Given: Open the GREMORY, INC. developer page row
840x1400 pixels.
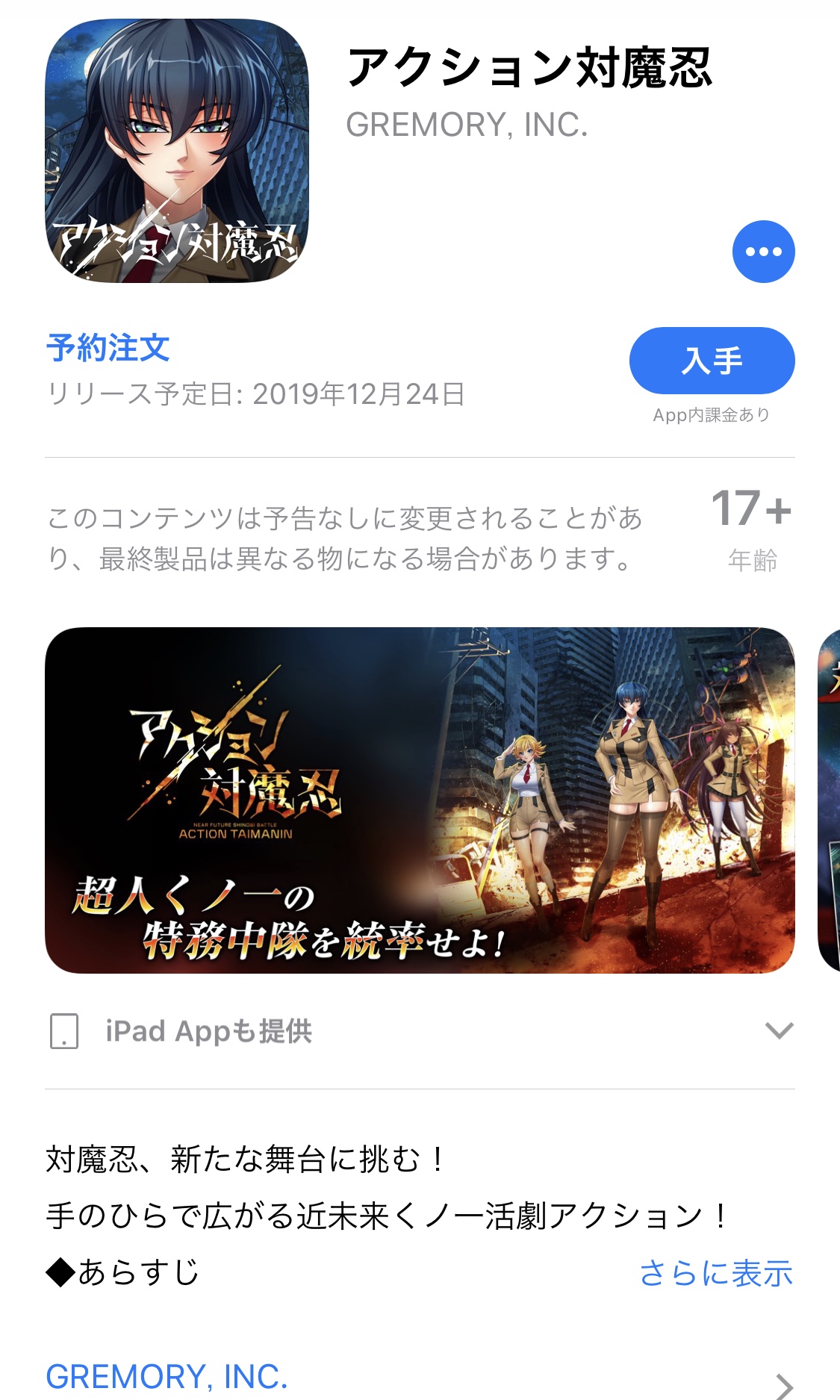Looking at the screenshot, I should [x=418, y=1377].
